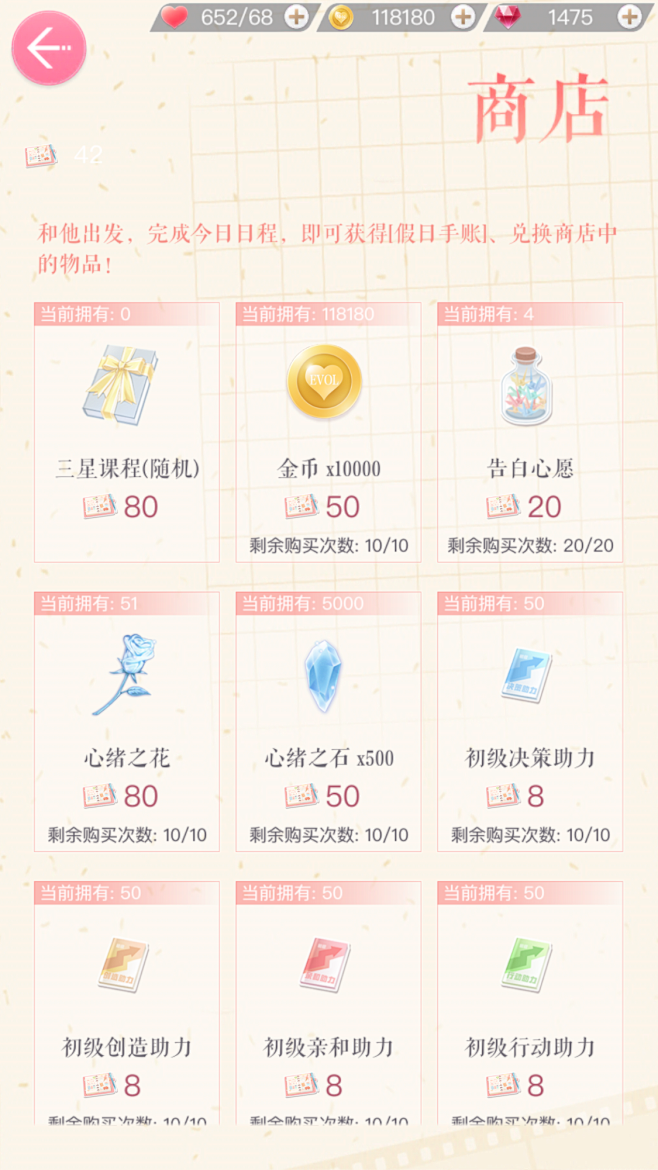Open the 心绪之花 rose item
Screen dimensions: 658x1170
[x=127, y=722]
